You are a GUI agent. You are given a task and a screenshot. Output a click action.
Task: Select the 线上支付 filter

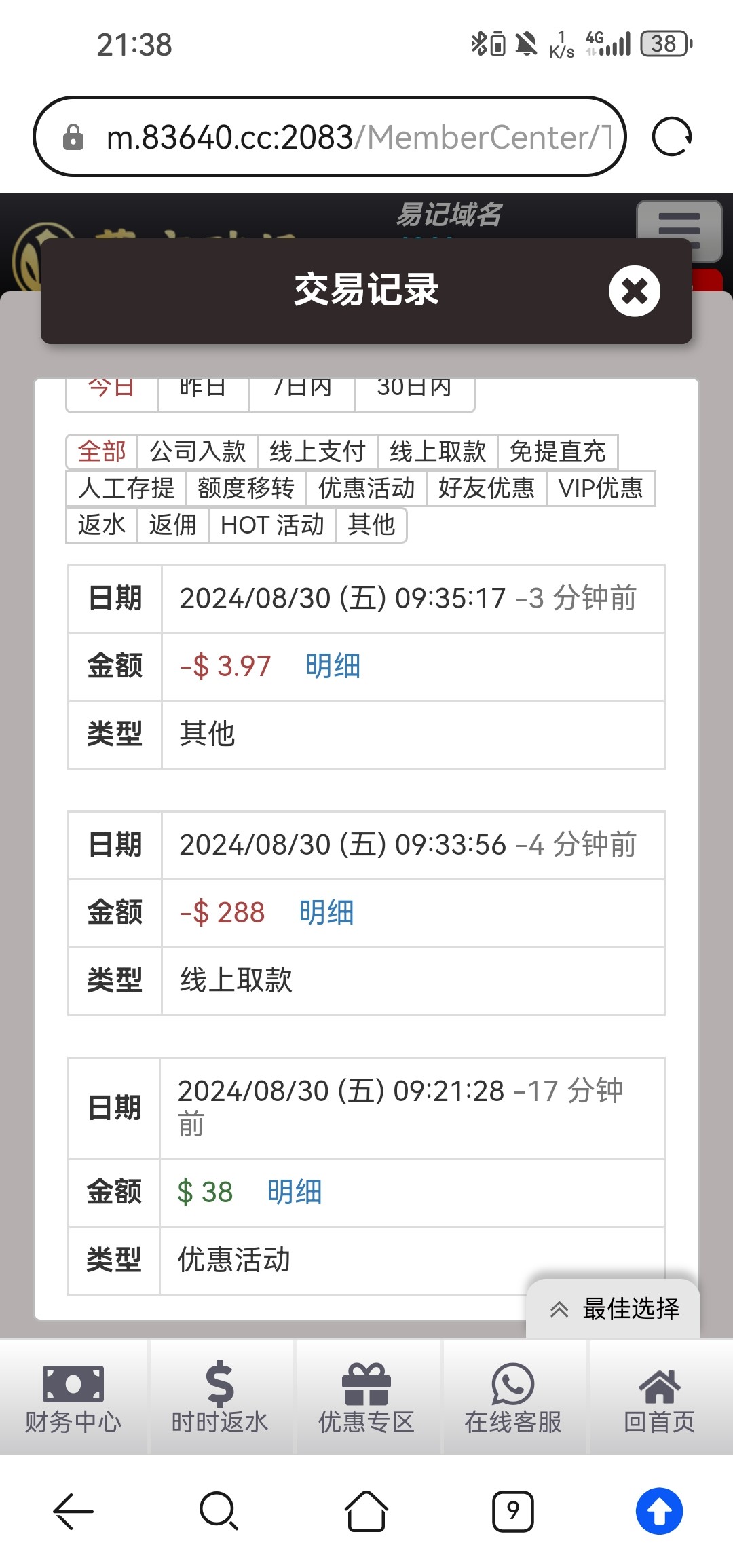(317, 451)
